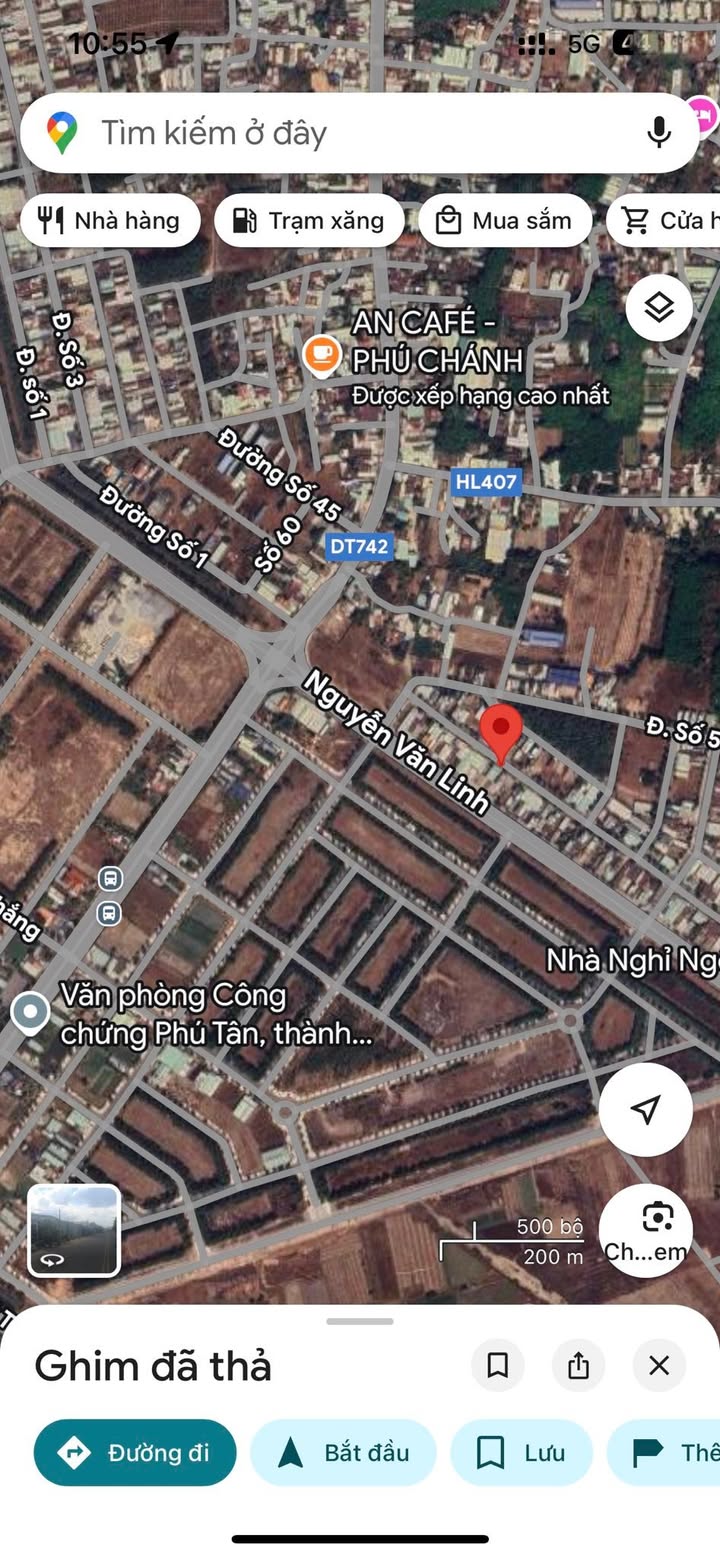Screen dimensions: 720x1557
Task: Open Street View thumbnail preview
Action: pos(74,1230)
